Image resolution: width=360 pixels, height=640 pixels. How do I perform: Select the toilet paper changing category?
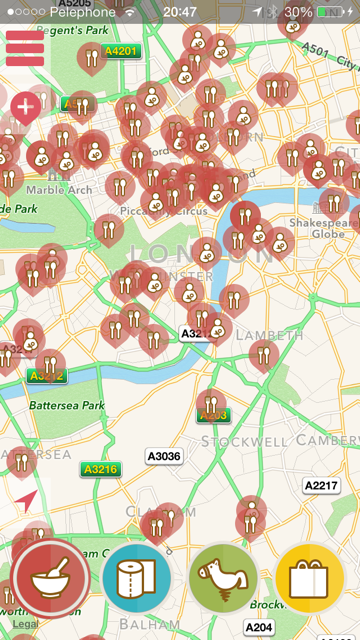(136, 578)
